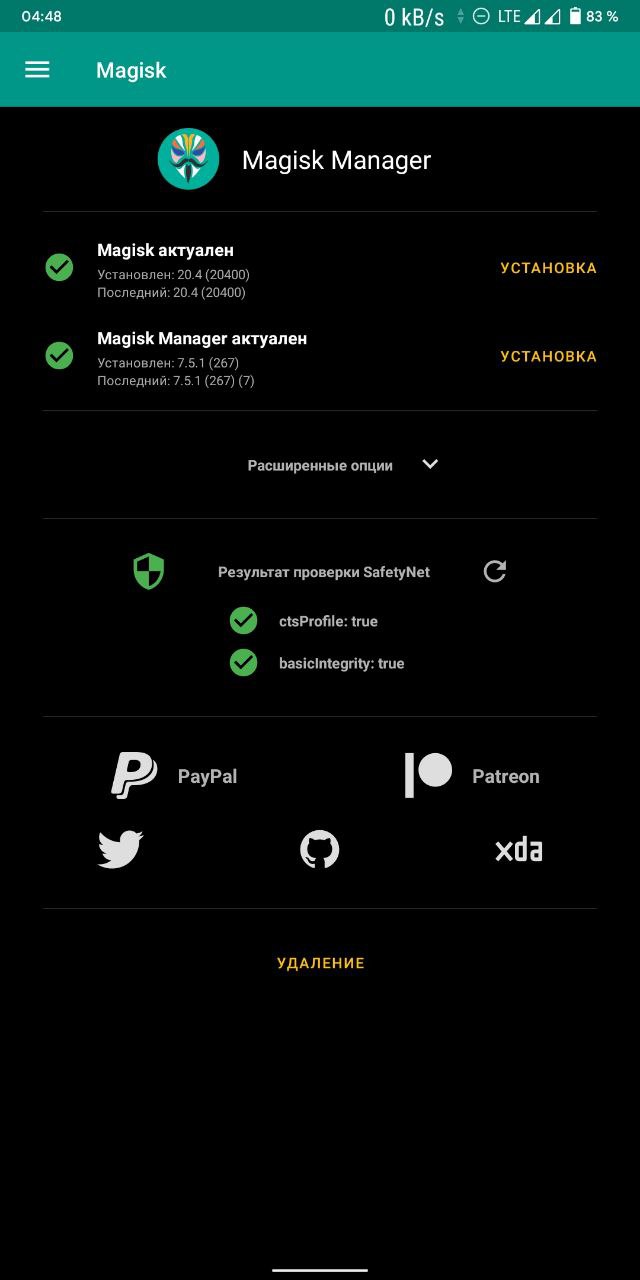Open the Patreon link
Viewport: 640px width, 1280px height.
coord(471,776)
